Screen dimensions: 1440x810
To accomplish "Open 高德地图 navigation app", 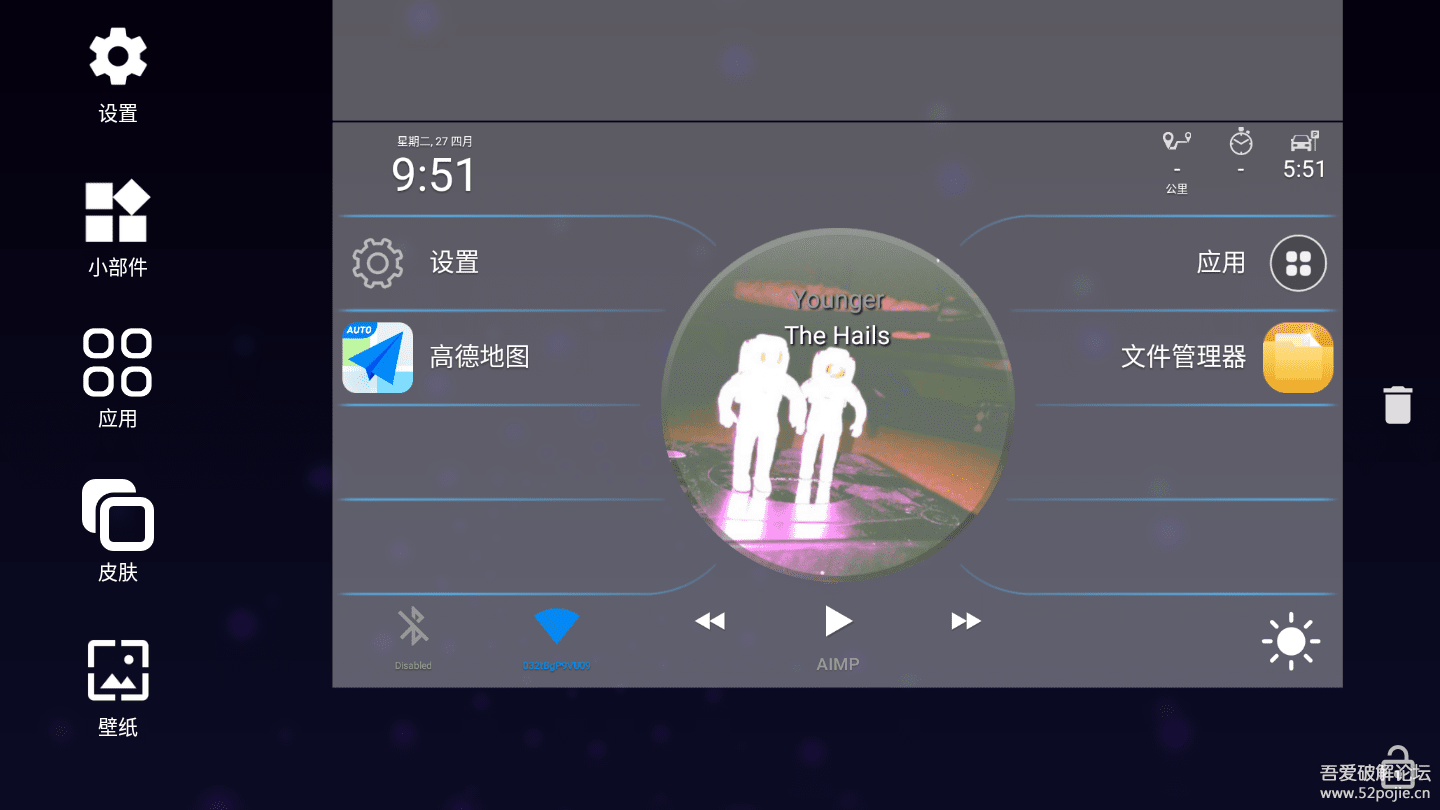I will coord(378,357).
